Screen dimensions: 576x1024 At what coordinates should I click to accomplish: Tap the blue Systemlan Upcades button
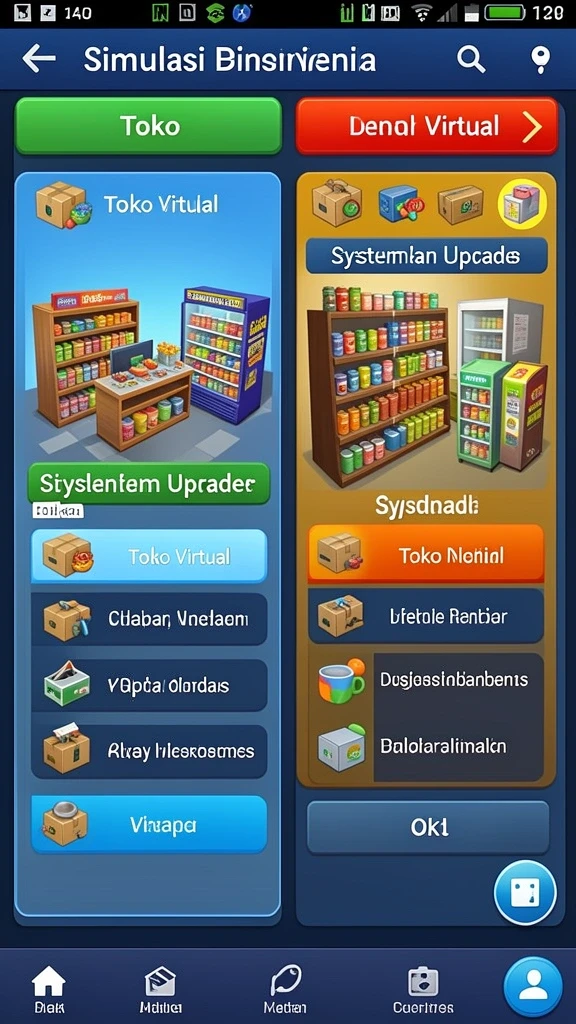426,255
